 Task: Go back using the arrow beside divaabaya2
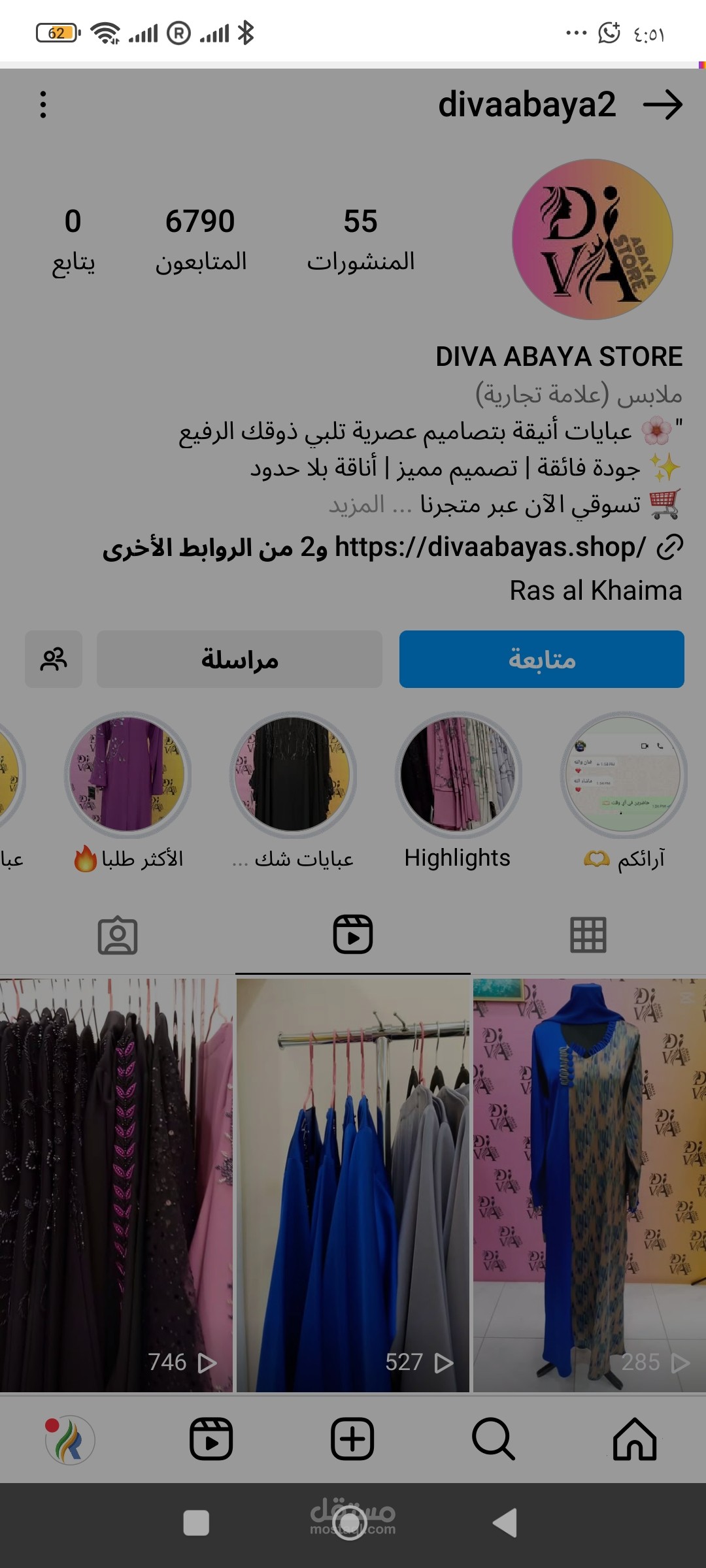[x=662, y=105]
